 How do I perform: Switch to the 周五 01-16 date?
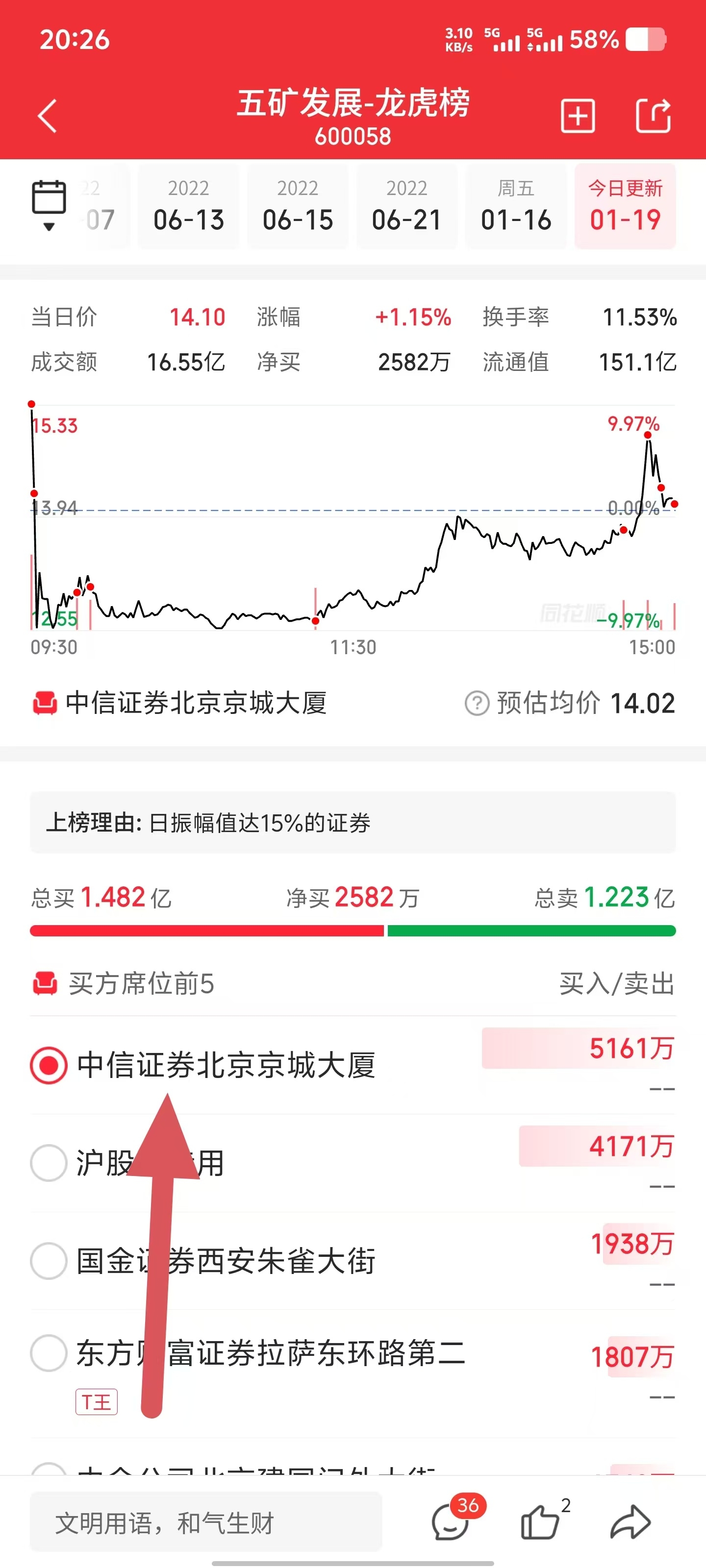coord(516,206)
